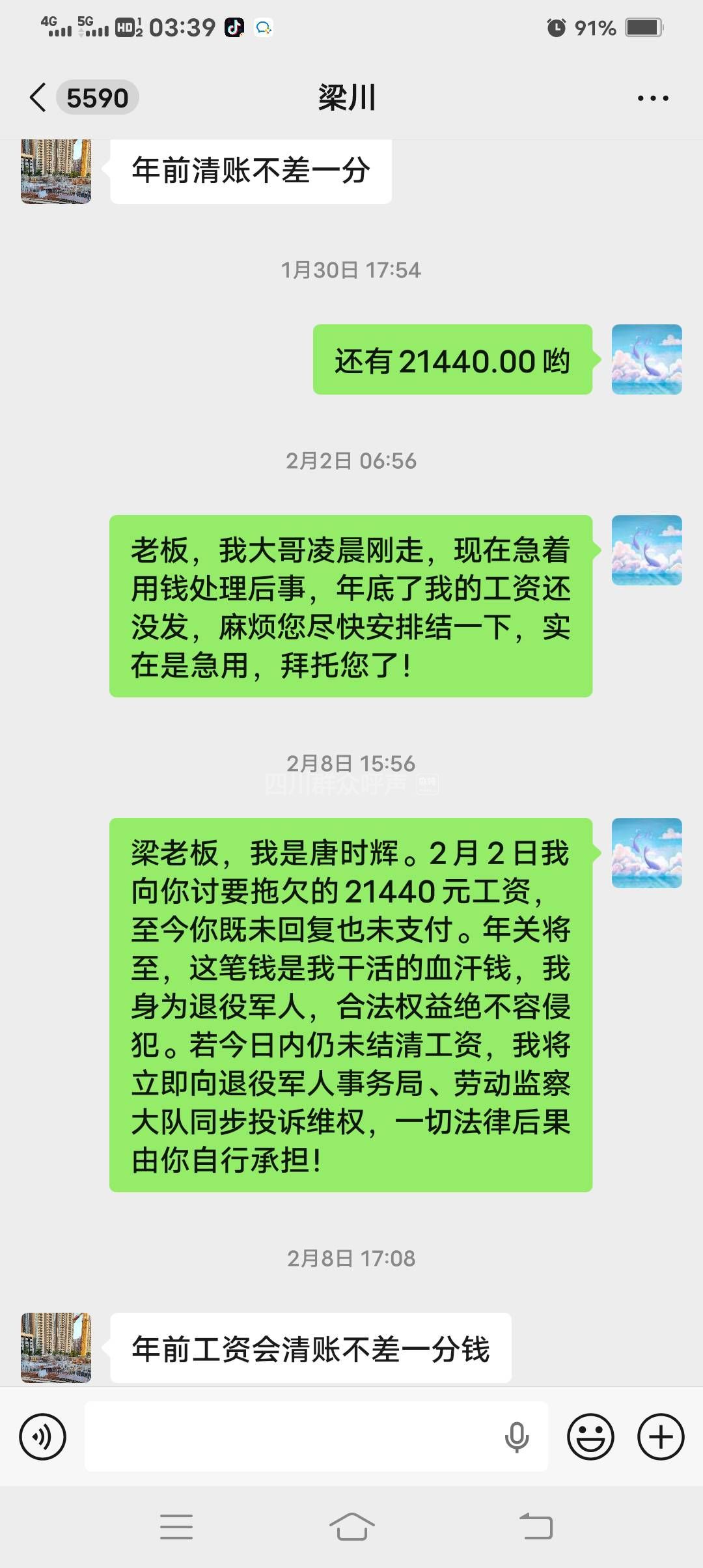Tap my avatar beside 还有21440.00 message

coord(646,359)
